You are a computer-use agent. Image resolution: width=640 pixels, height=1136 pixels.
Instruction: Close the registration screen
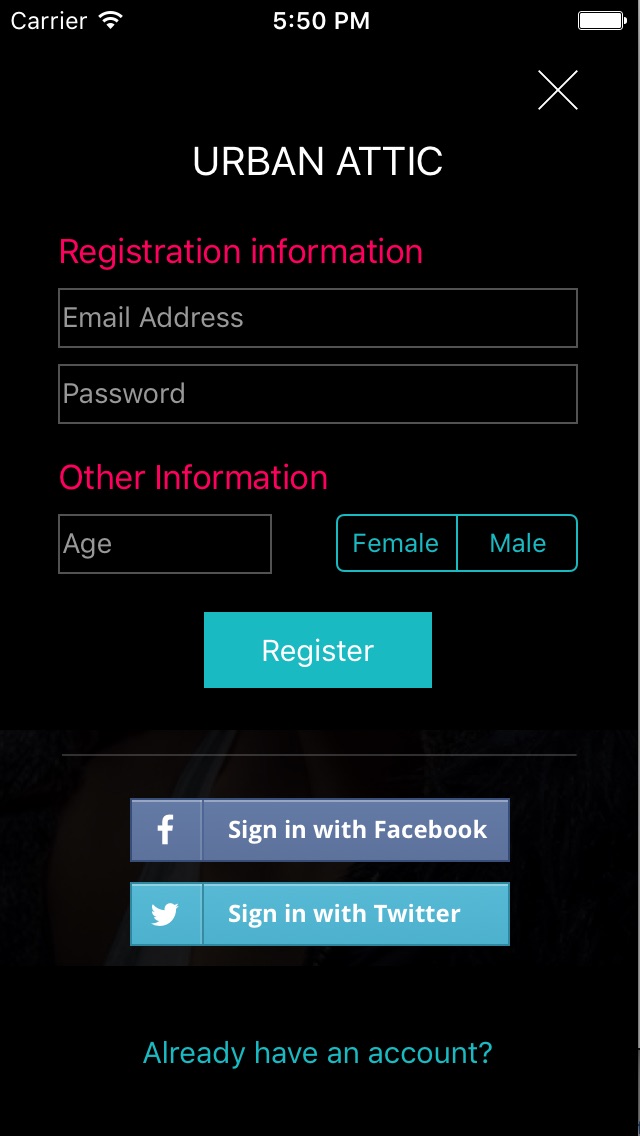point(557,90)
